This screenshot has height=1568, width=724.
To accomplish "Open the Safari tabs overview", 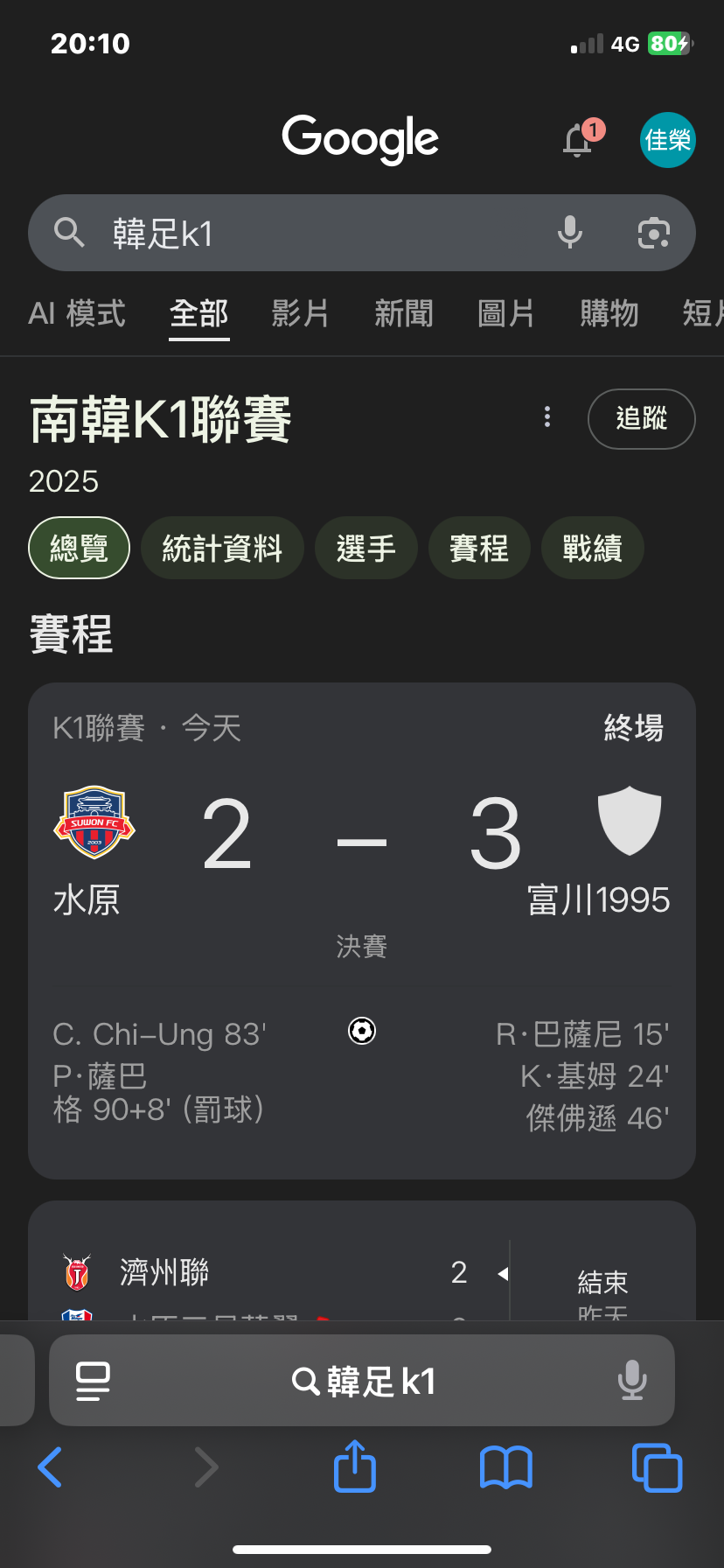I will [x=657, y=1466].
